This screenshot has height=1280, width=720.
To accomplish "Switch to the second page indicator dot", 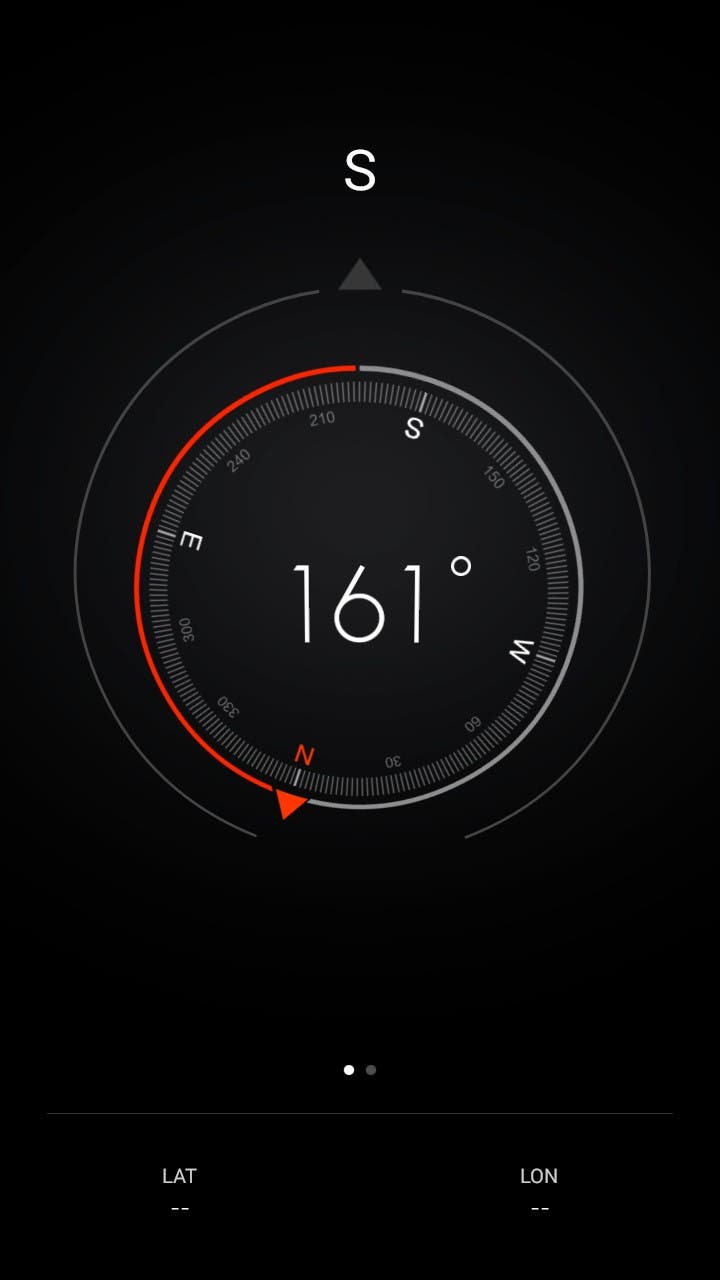I will (371, 1070).
